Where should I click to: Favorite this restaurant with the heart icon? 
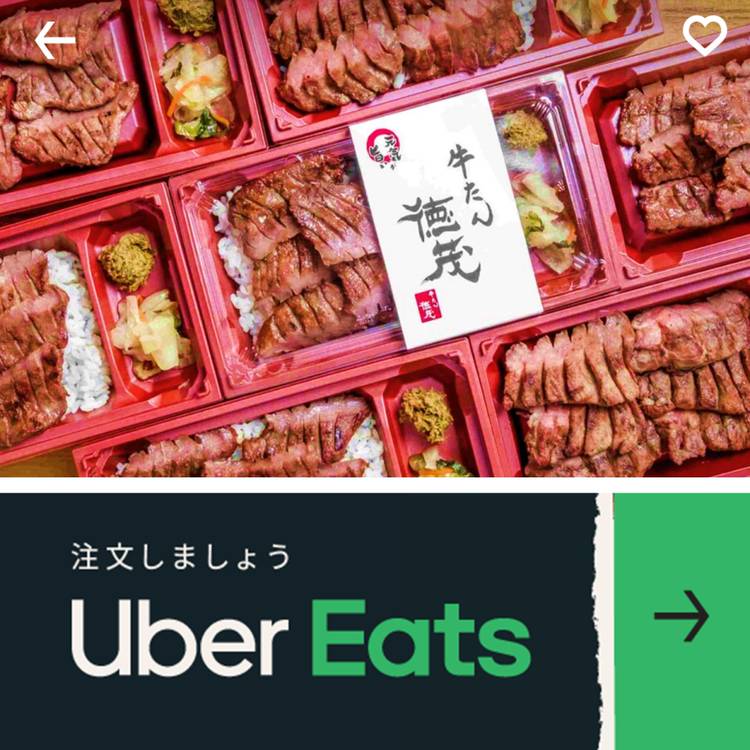(x=704, y=37)
